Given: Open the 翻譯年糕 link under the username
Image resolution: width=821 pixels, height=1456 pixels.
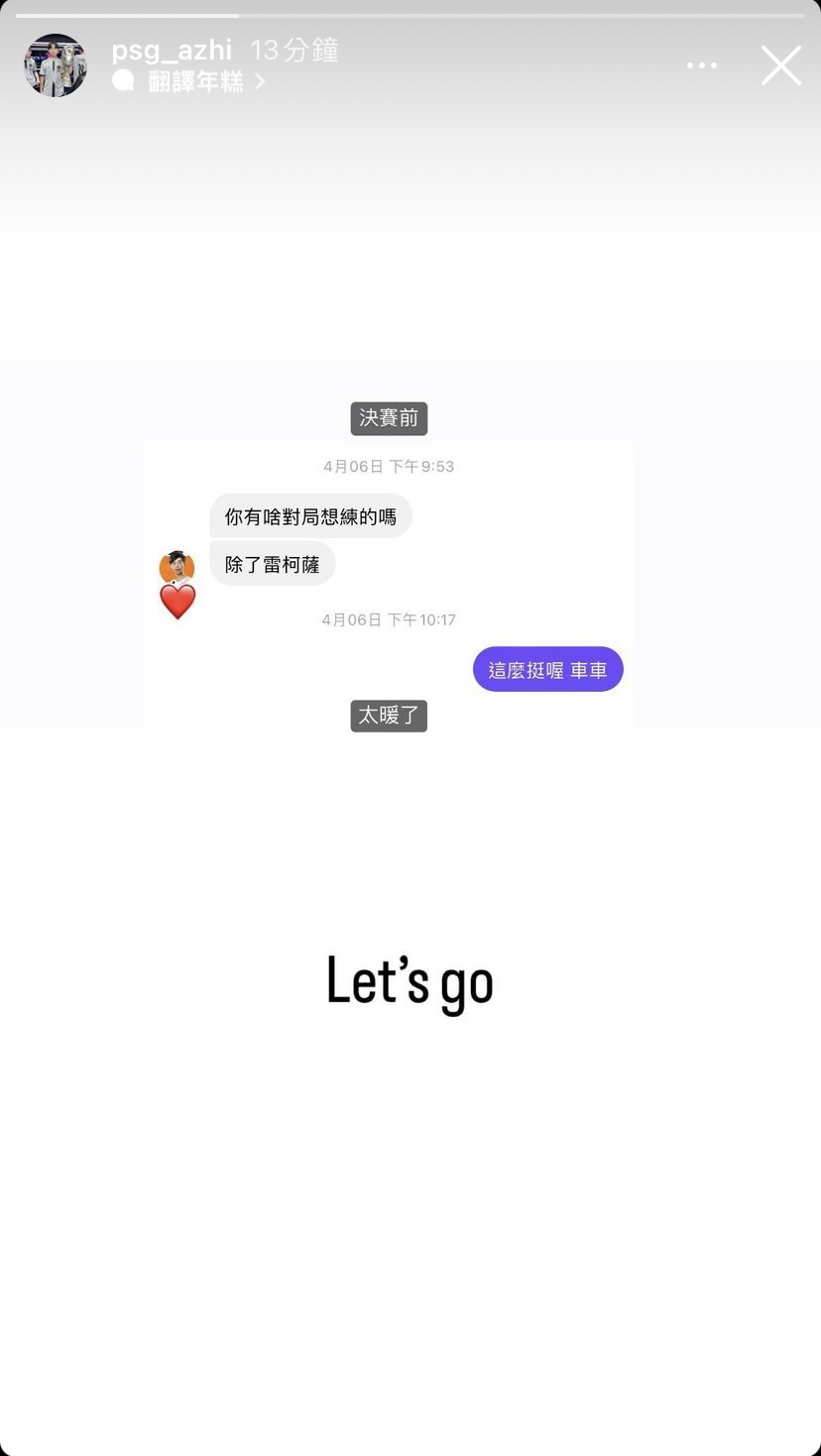Looking at the screenshot, I should 195,82.
